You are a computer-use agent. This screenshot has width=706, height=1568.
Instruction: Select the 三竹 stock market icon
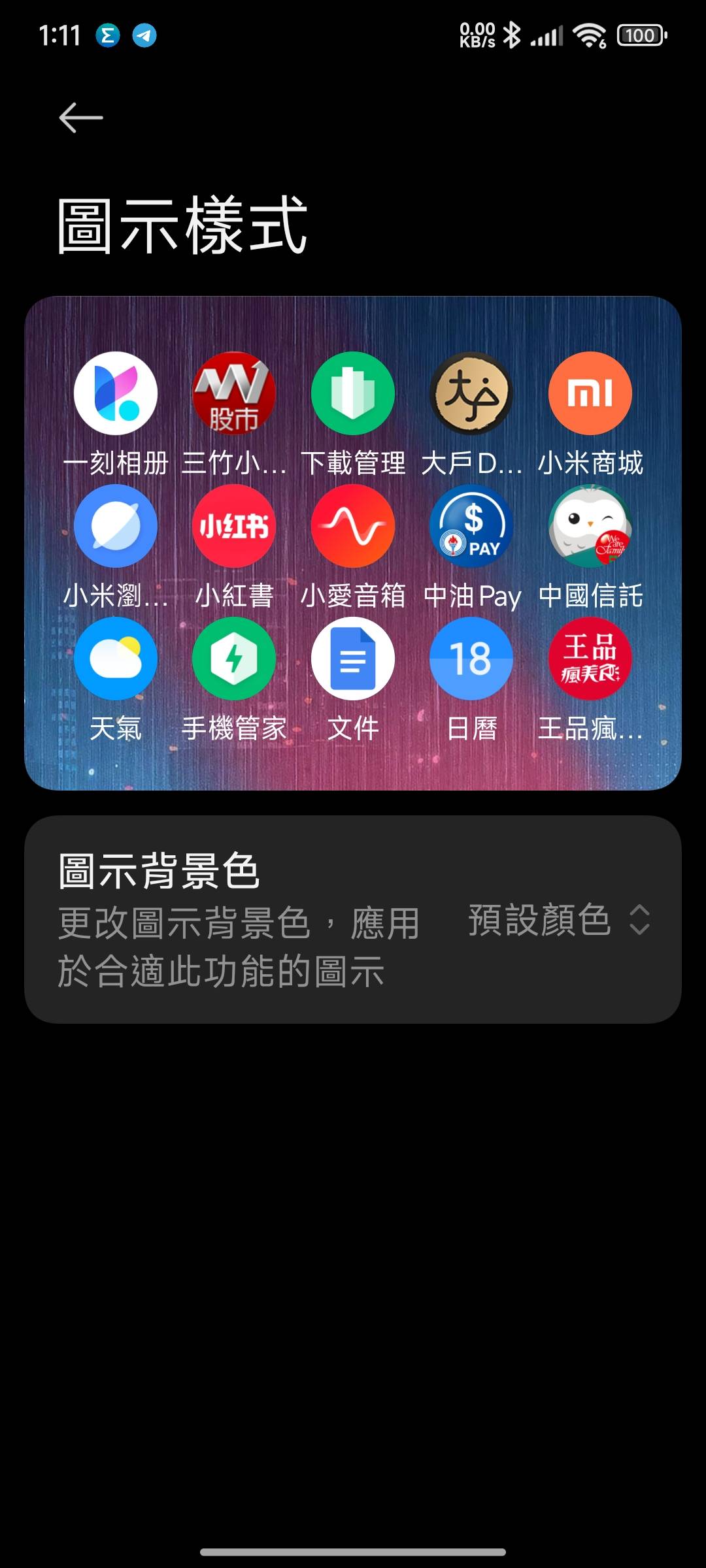235,393
